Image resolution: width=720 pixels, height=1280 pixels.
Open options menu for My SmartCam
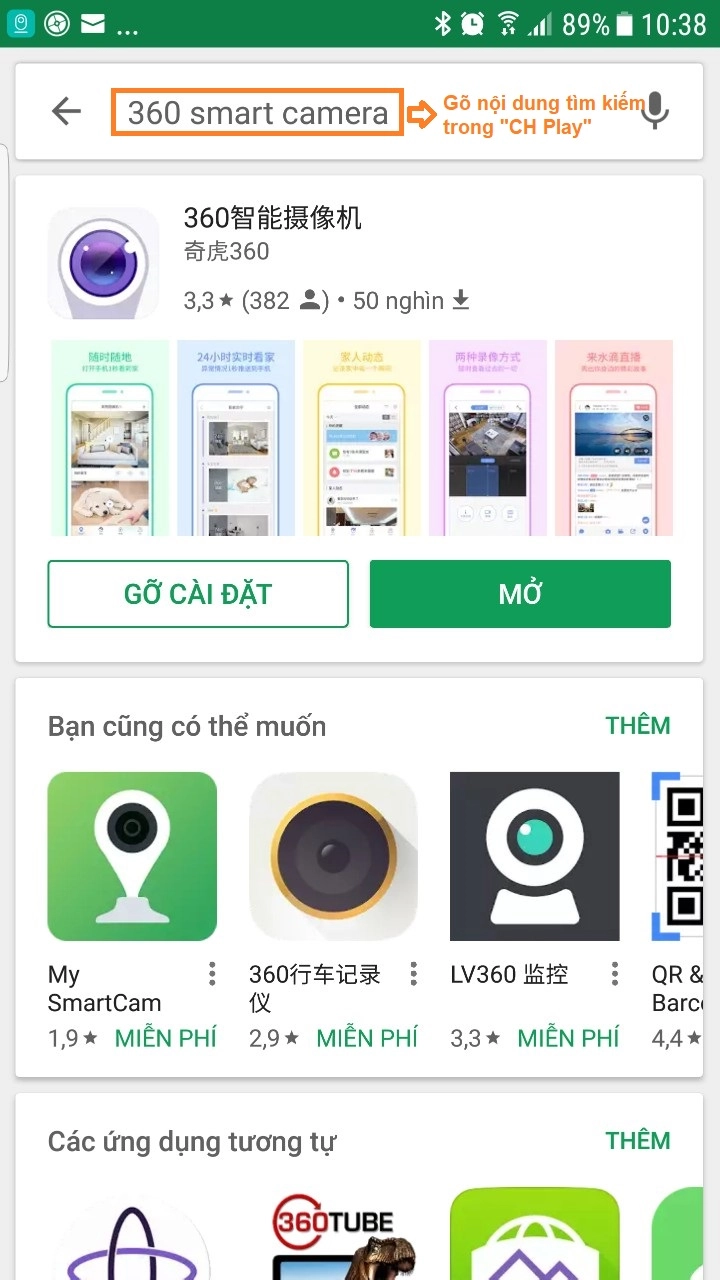pyautogui.click(x=212, y=974)
